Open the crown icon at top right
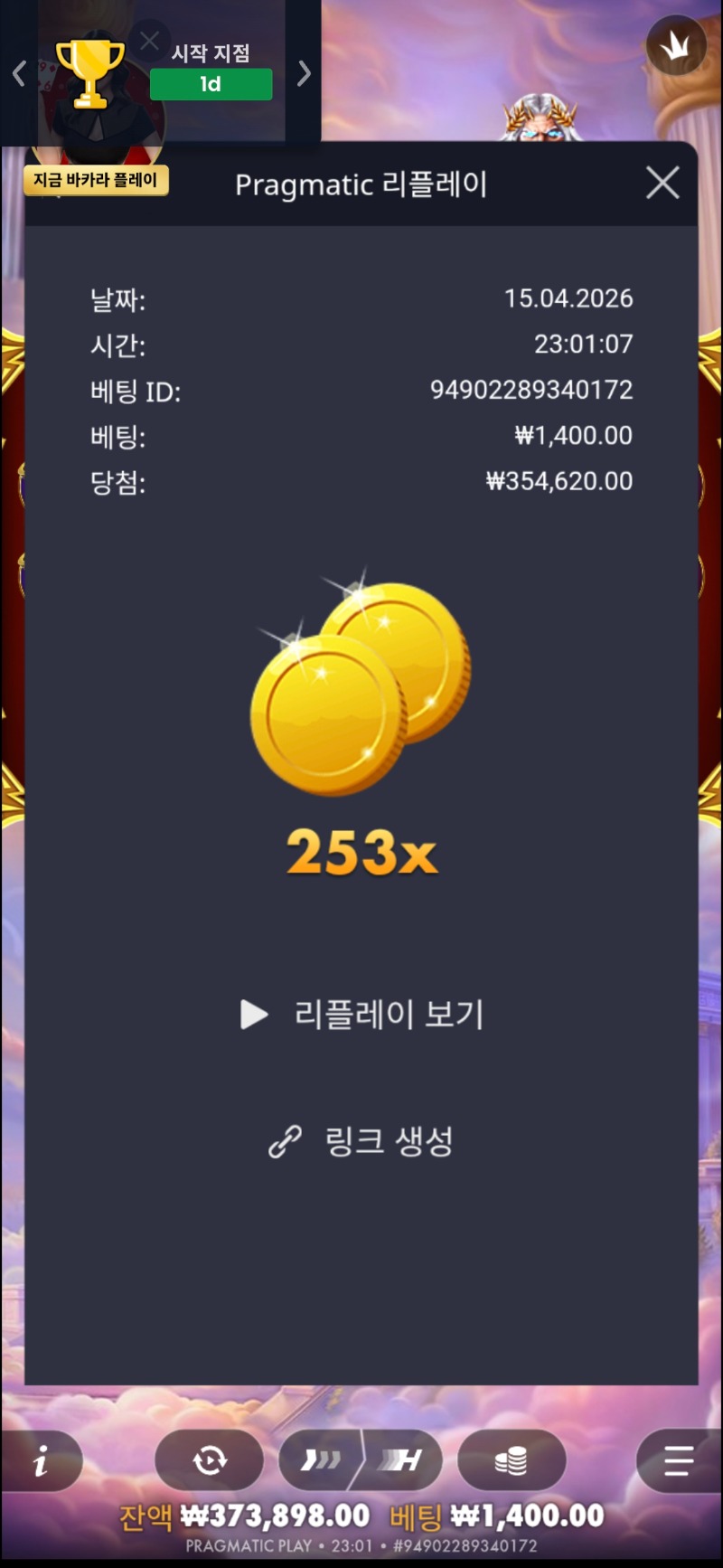The image size is (723, 1568). point(676,45)
